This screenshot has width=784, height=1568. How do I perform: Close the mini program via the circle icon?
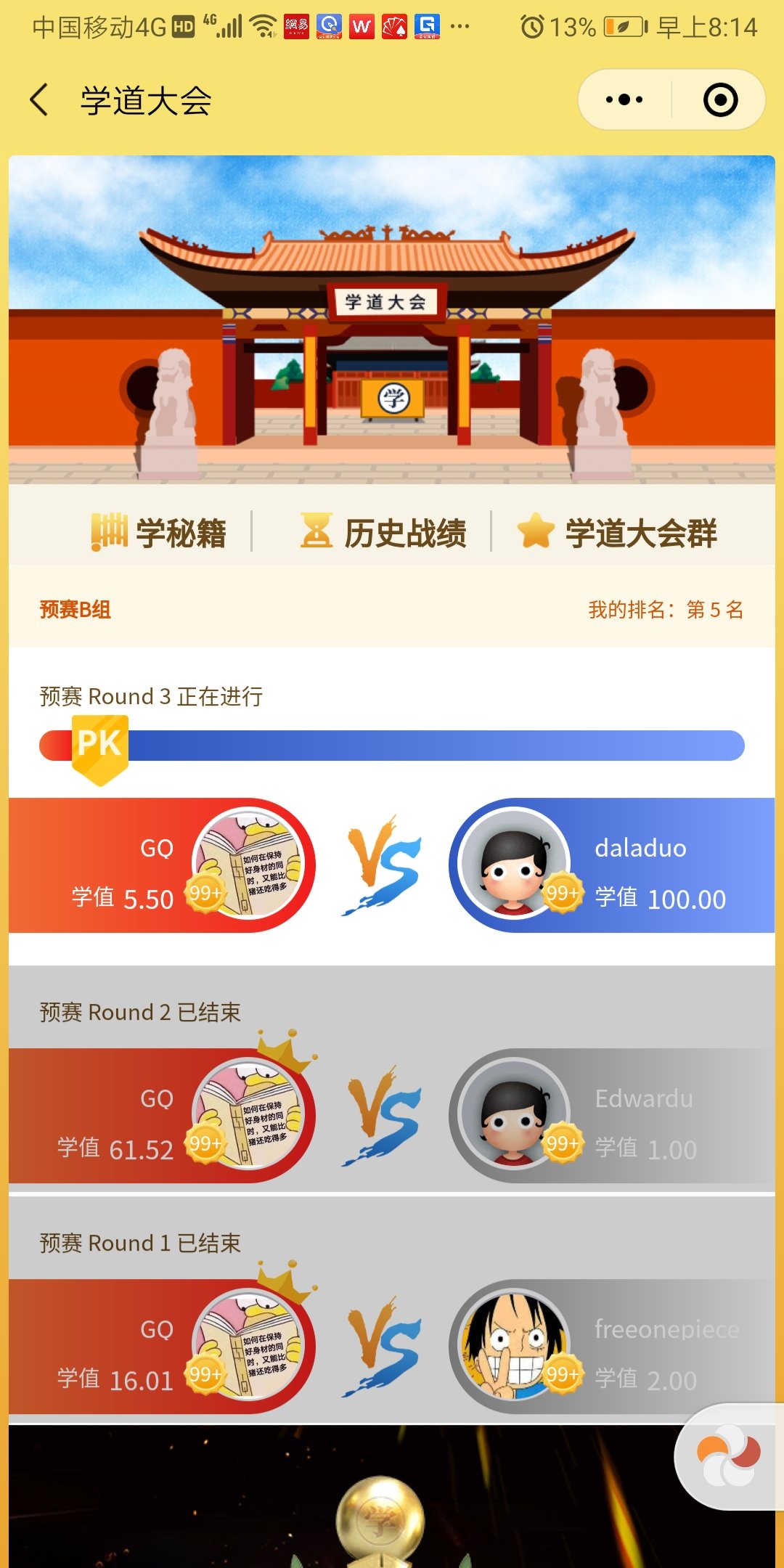click(720, 100)
